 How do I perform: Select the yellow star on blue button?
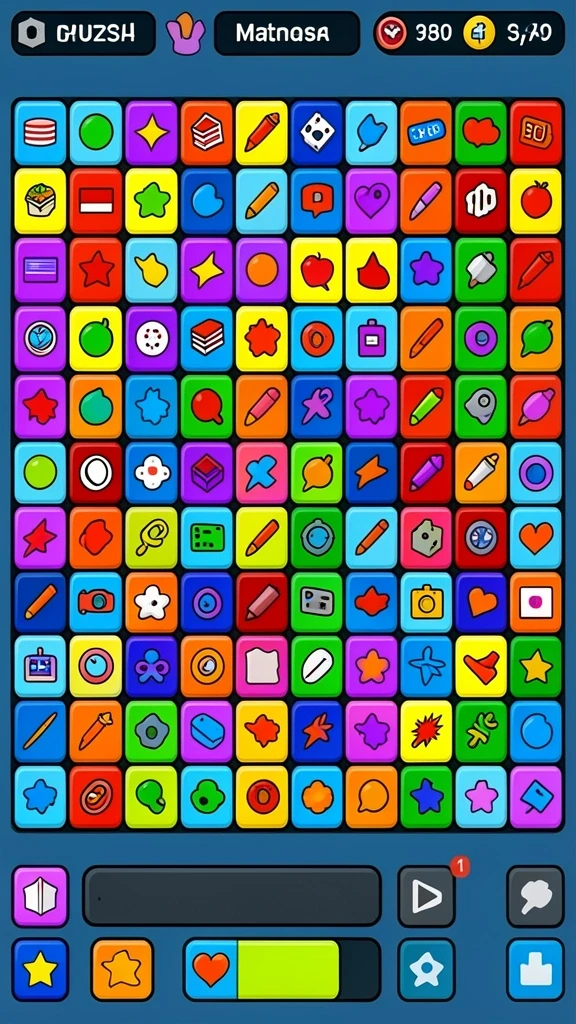point(40,969)
